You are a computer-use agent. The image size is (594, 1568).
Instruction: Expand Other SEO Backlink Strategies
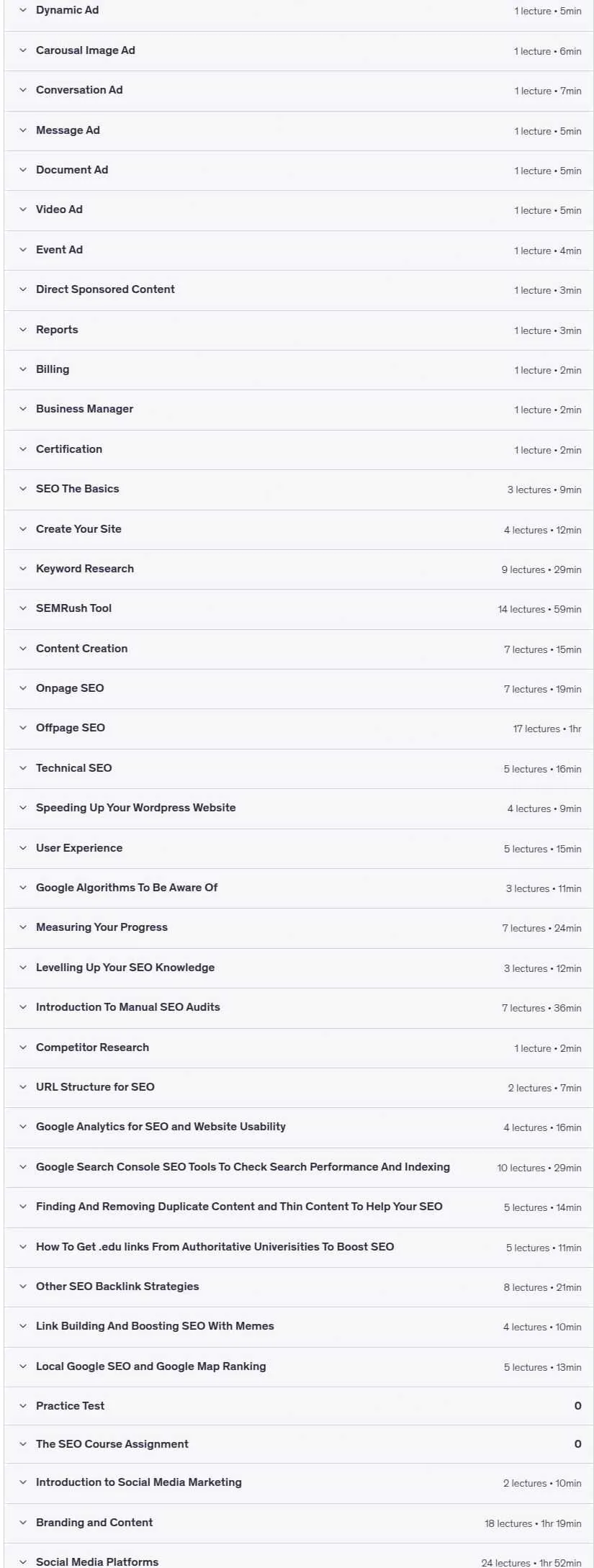[299, 1287]
